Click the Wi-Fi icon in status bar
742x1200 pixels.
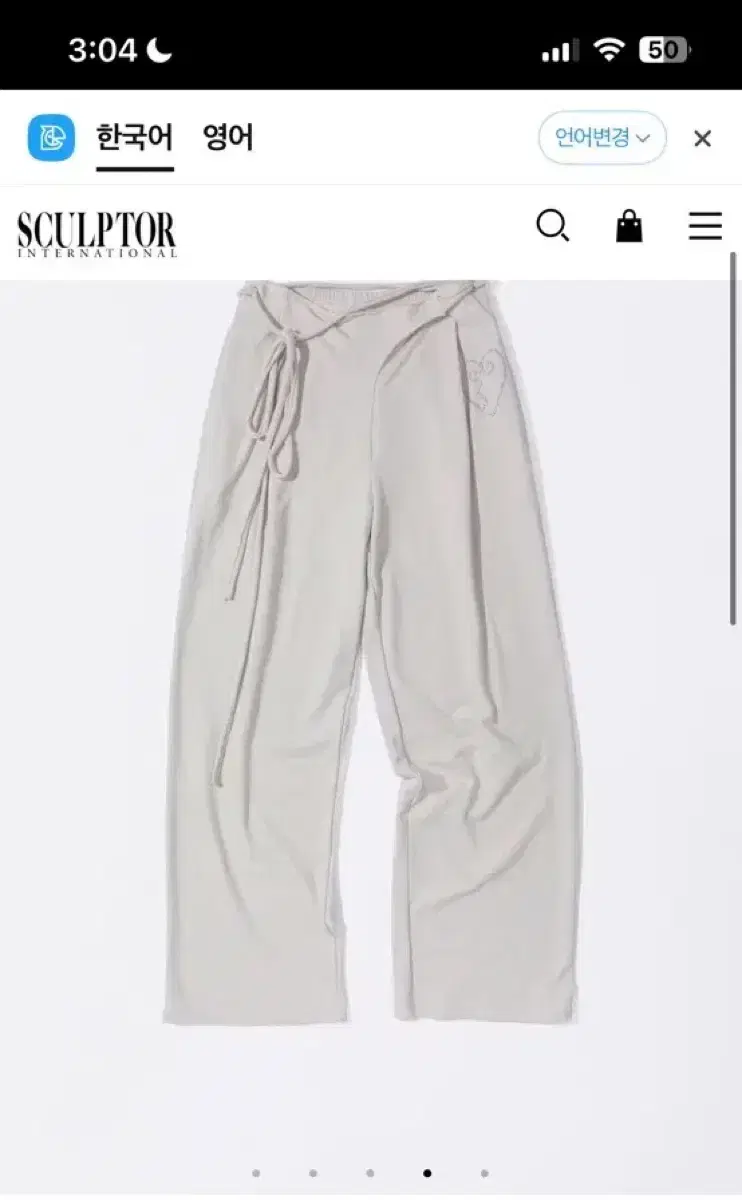(x=609, y=50)
